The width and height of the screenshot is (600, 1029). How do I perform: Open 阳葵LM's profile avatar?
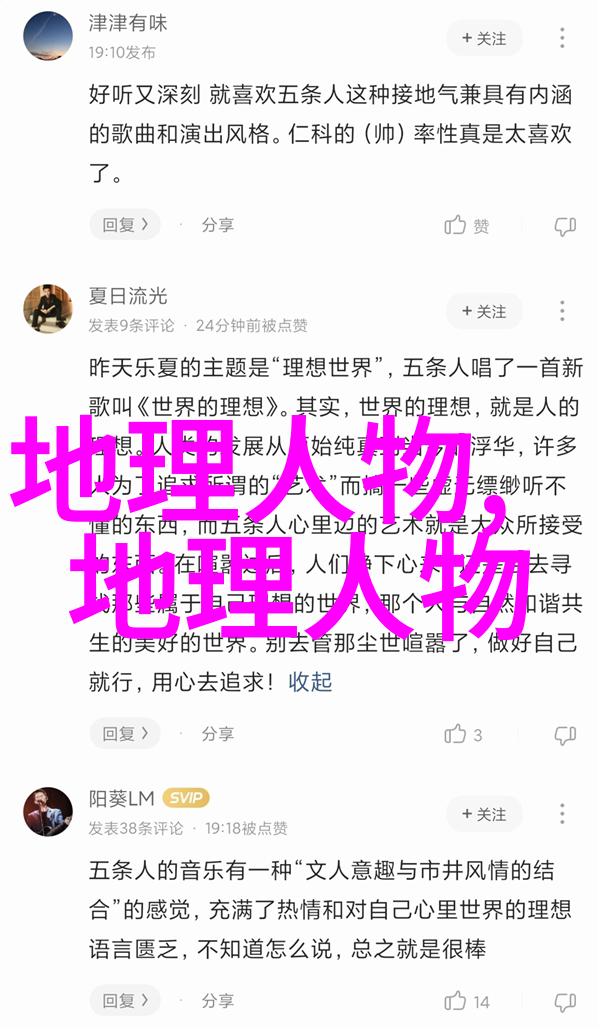48,811
